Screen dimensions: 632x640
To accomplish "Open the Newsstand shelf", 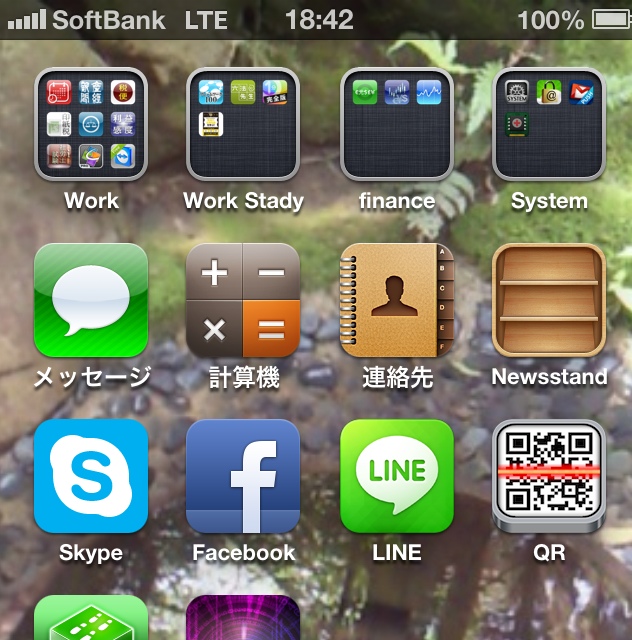I will 549,300.
